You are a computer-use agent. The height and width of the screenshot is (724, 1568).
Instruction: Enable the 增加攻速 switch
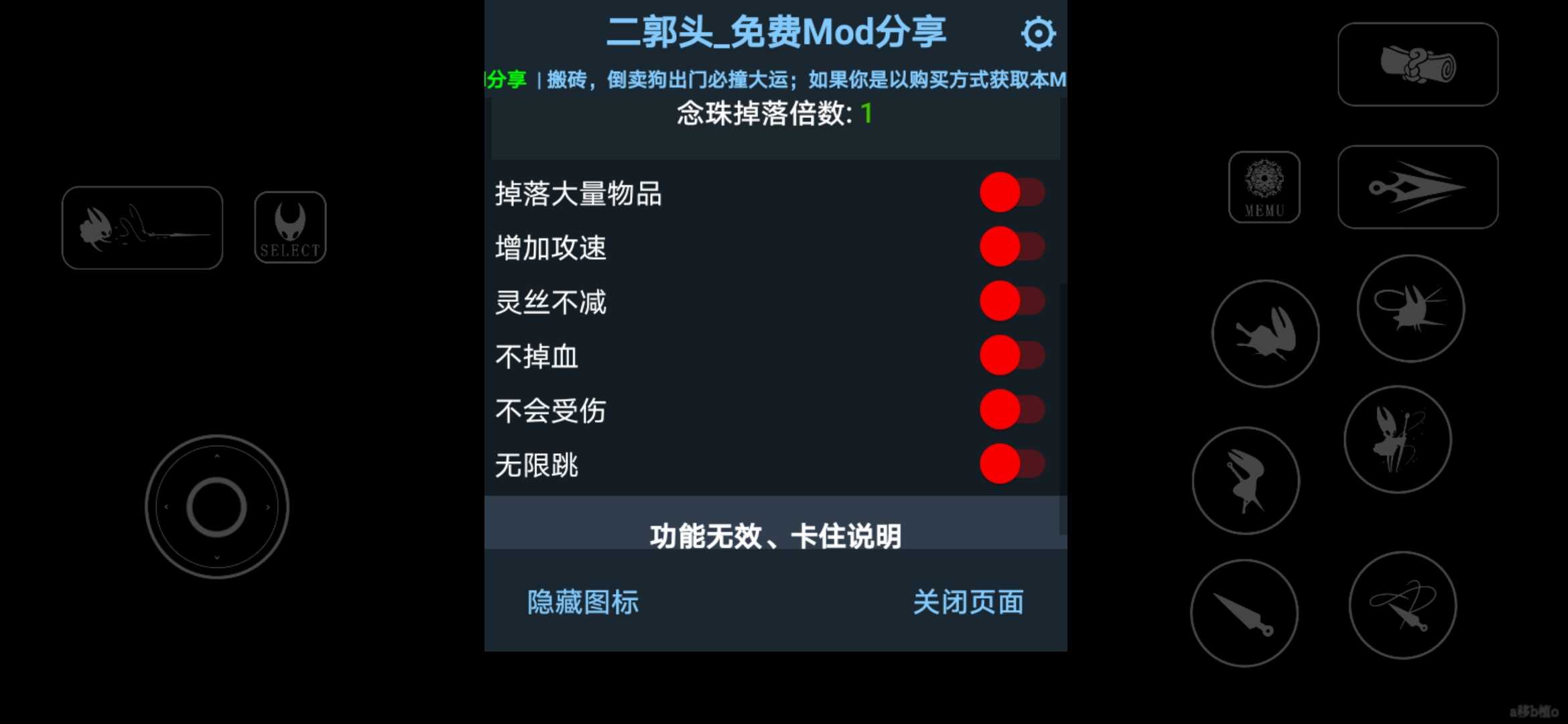pyautogui.click(x=1011, y=247)
